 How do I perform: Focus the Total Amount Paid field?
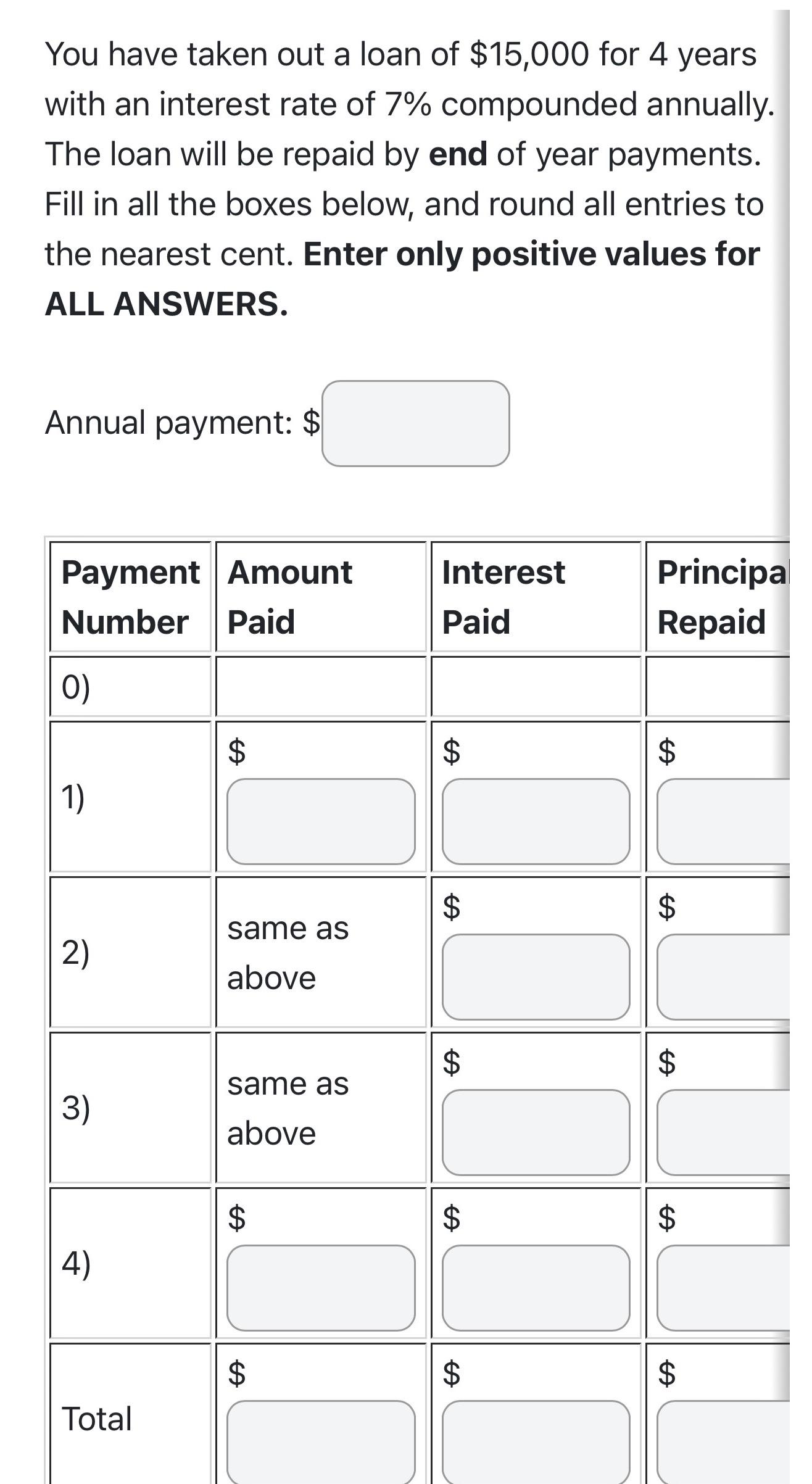click(321, 1442)
